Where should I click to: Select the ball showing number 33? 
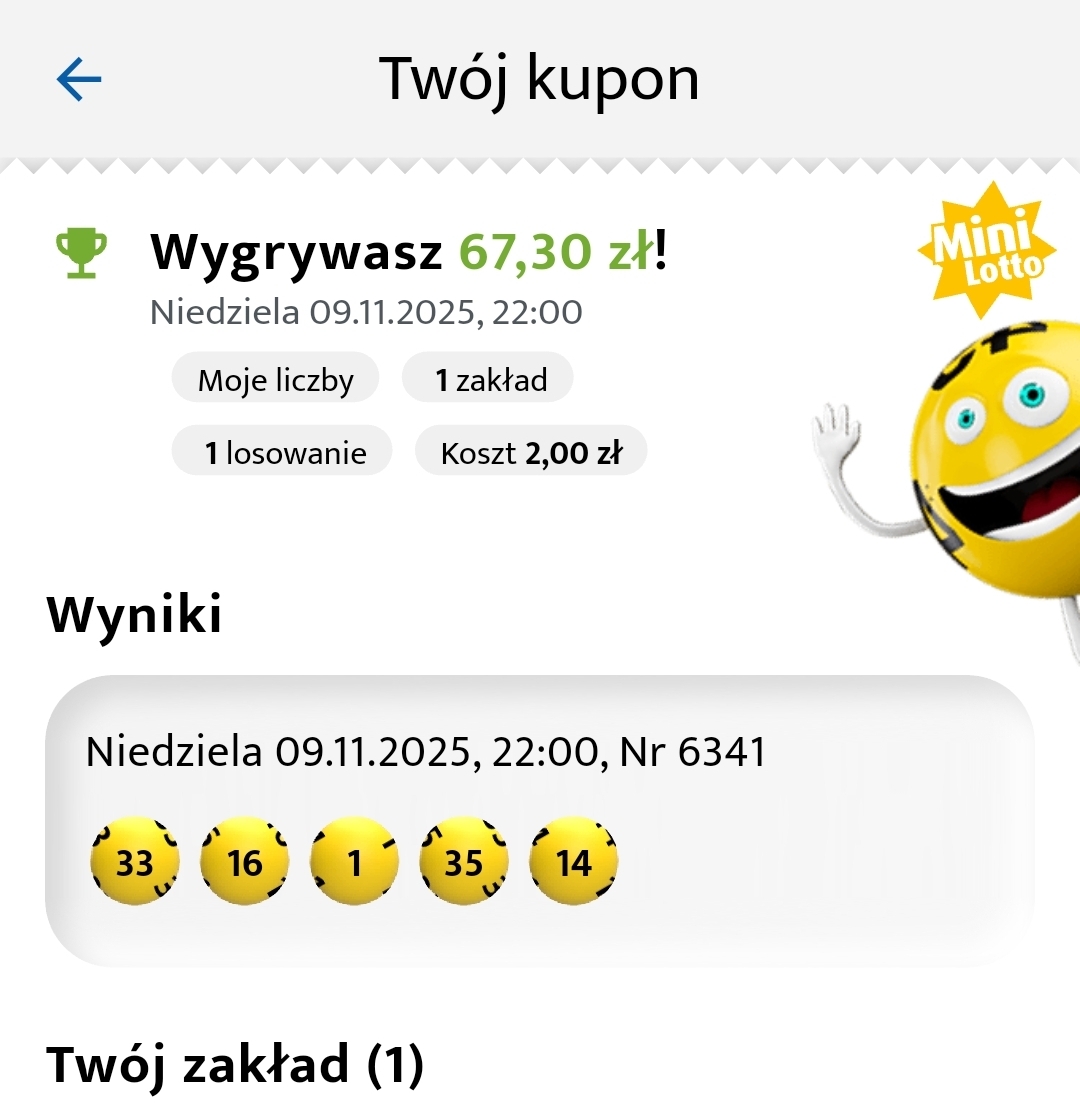point(134,859)
